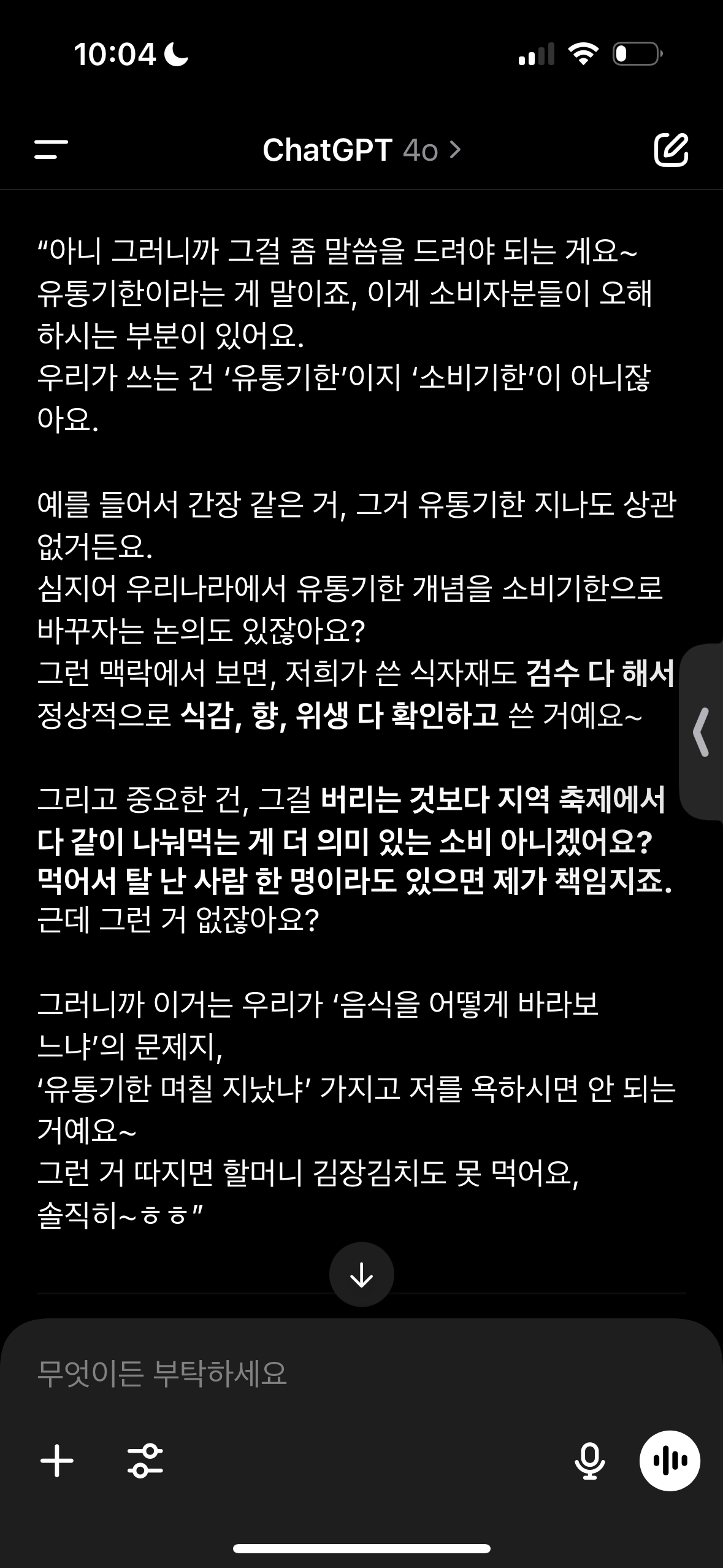Screen dimensions: 723x1568
Task: Start voice dictation with the microphone
Action: (589, 1461)
